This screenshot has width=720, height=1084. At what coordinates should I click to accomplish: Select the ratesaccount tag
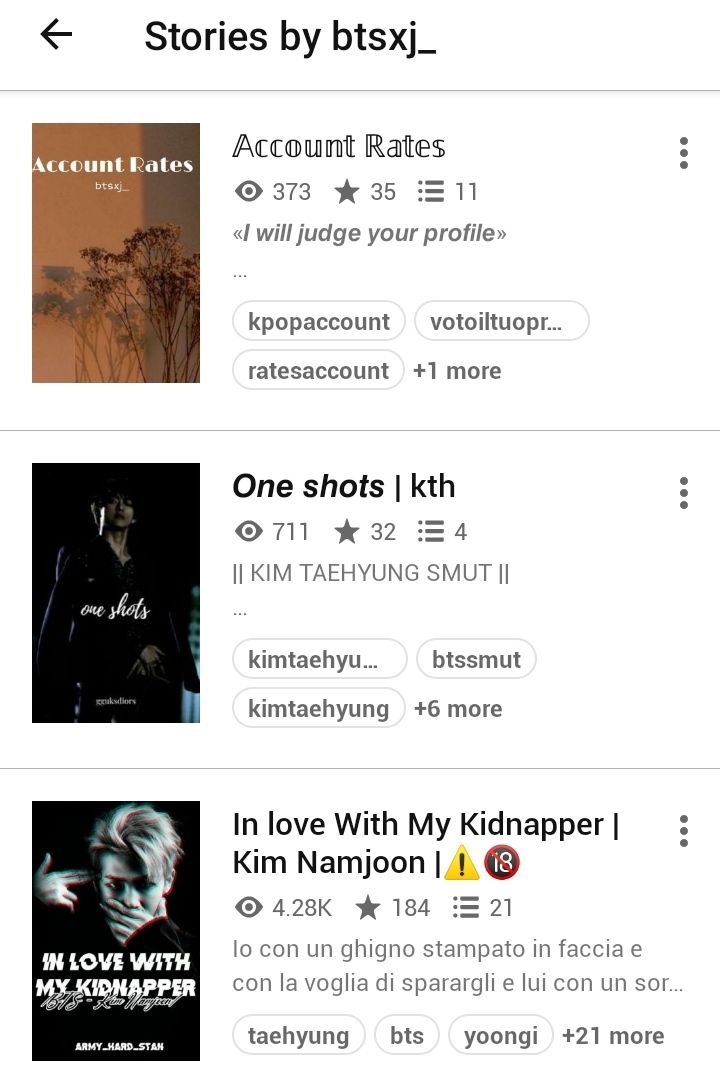[x=319, y=371]
